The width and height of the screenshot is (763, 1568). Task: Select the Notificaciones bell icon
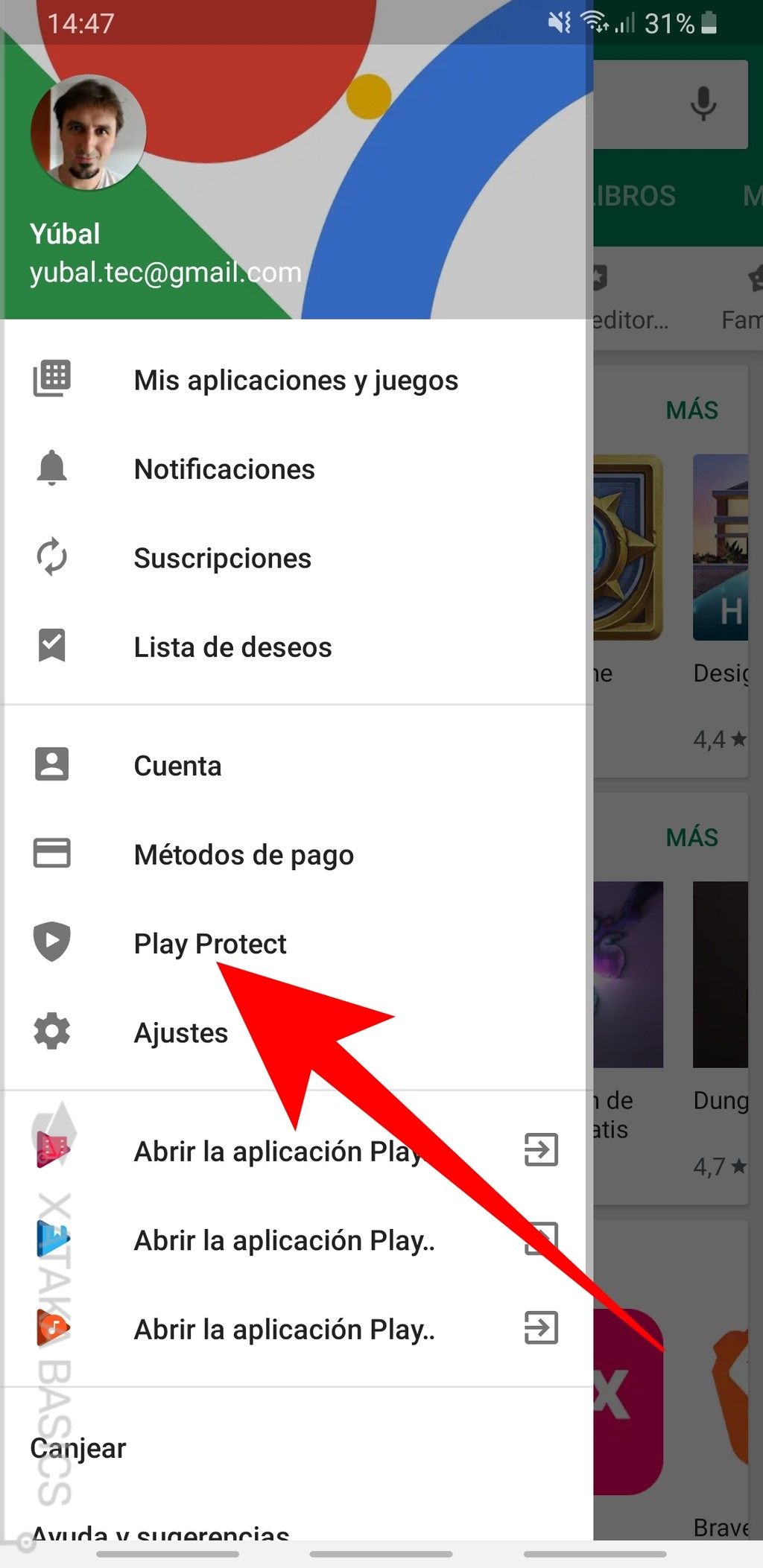[51, 469]
